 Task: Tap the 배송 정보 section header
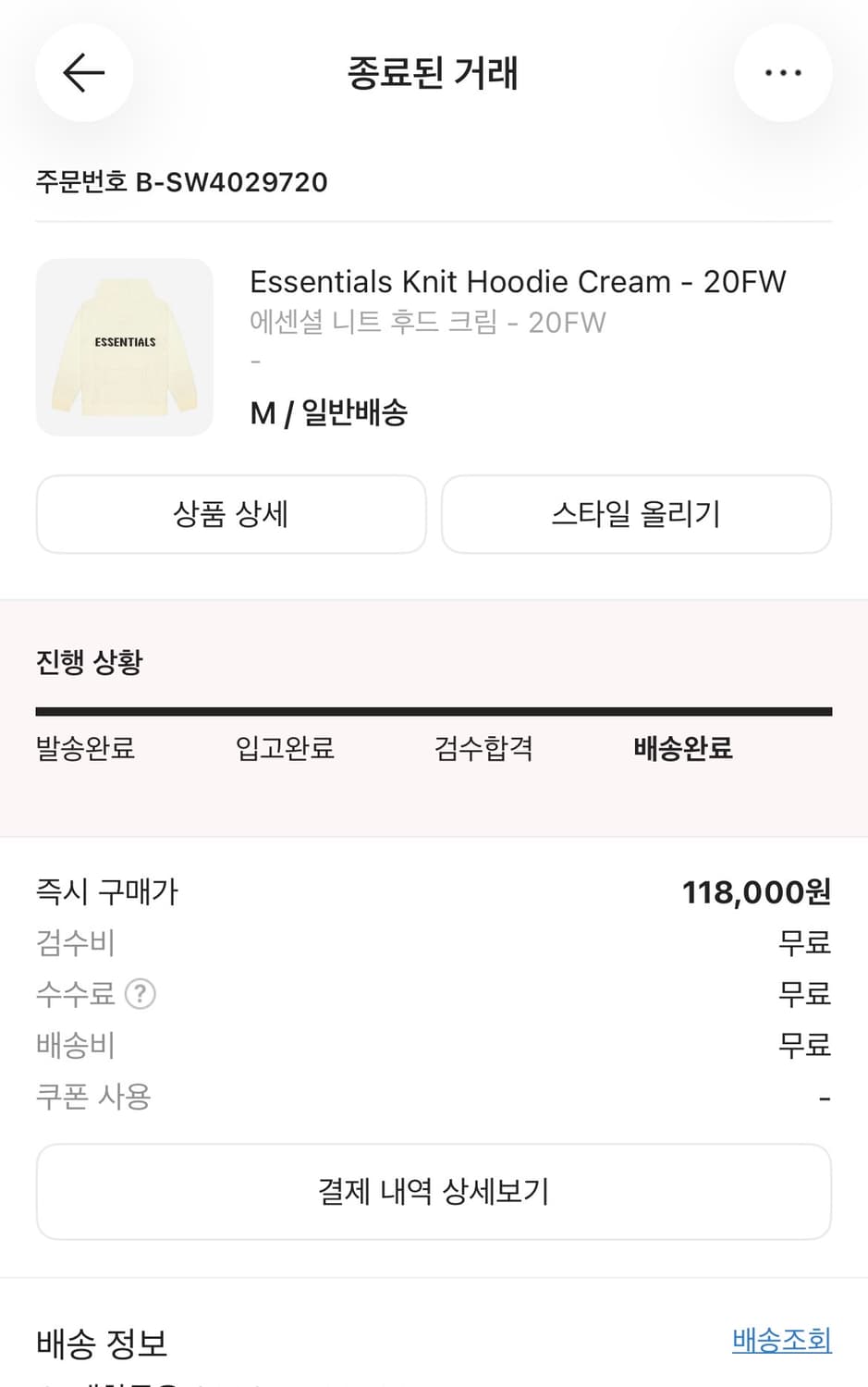coord(102,1344)
